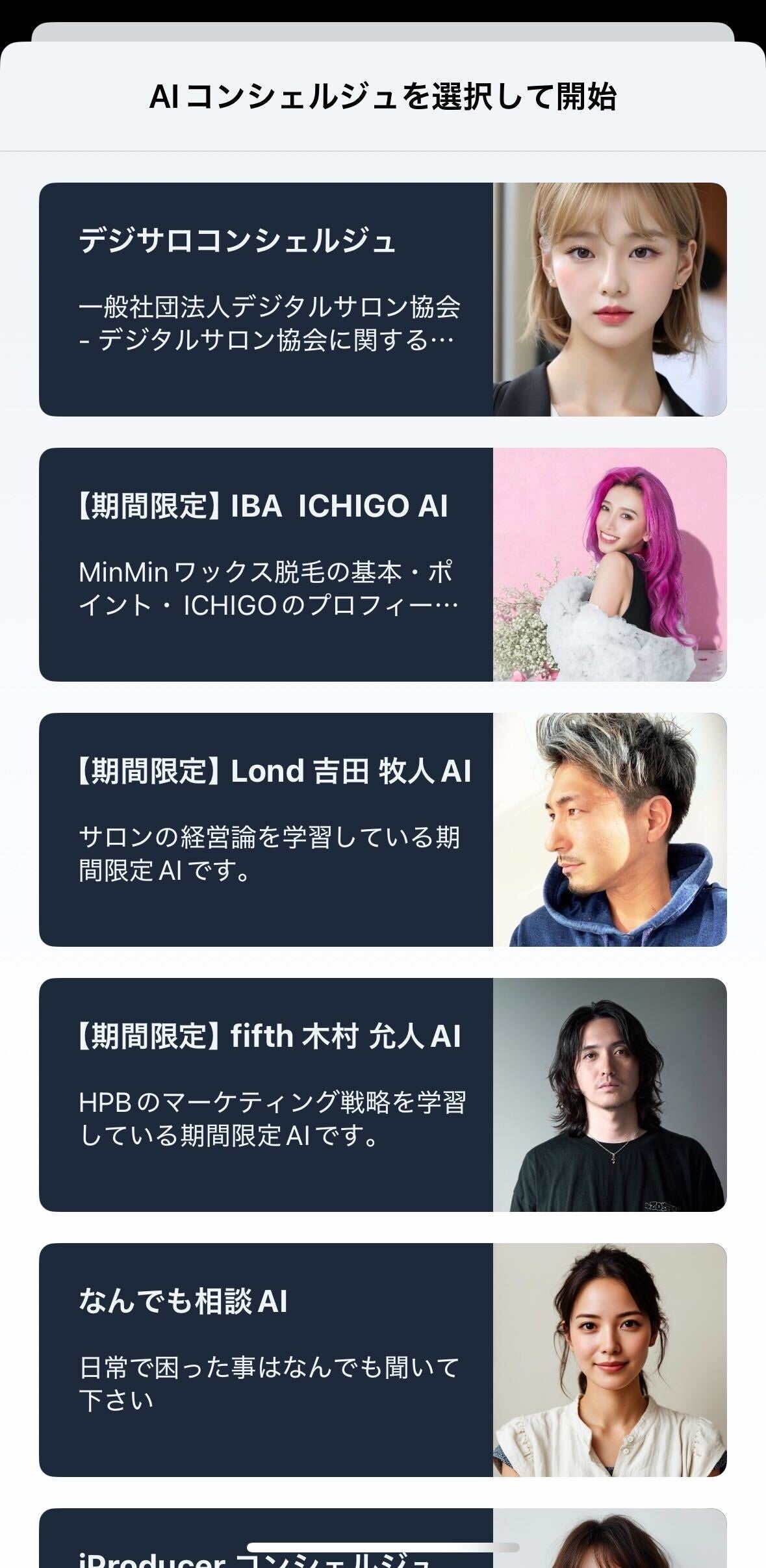Start the fifth 木村 允人 AI concierge
Image resolution: width=766 pixels, height=1568 pixels.
point(383,1095)
